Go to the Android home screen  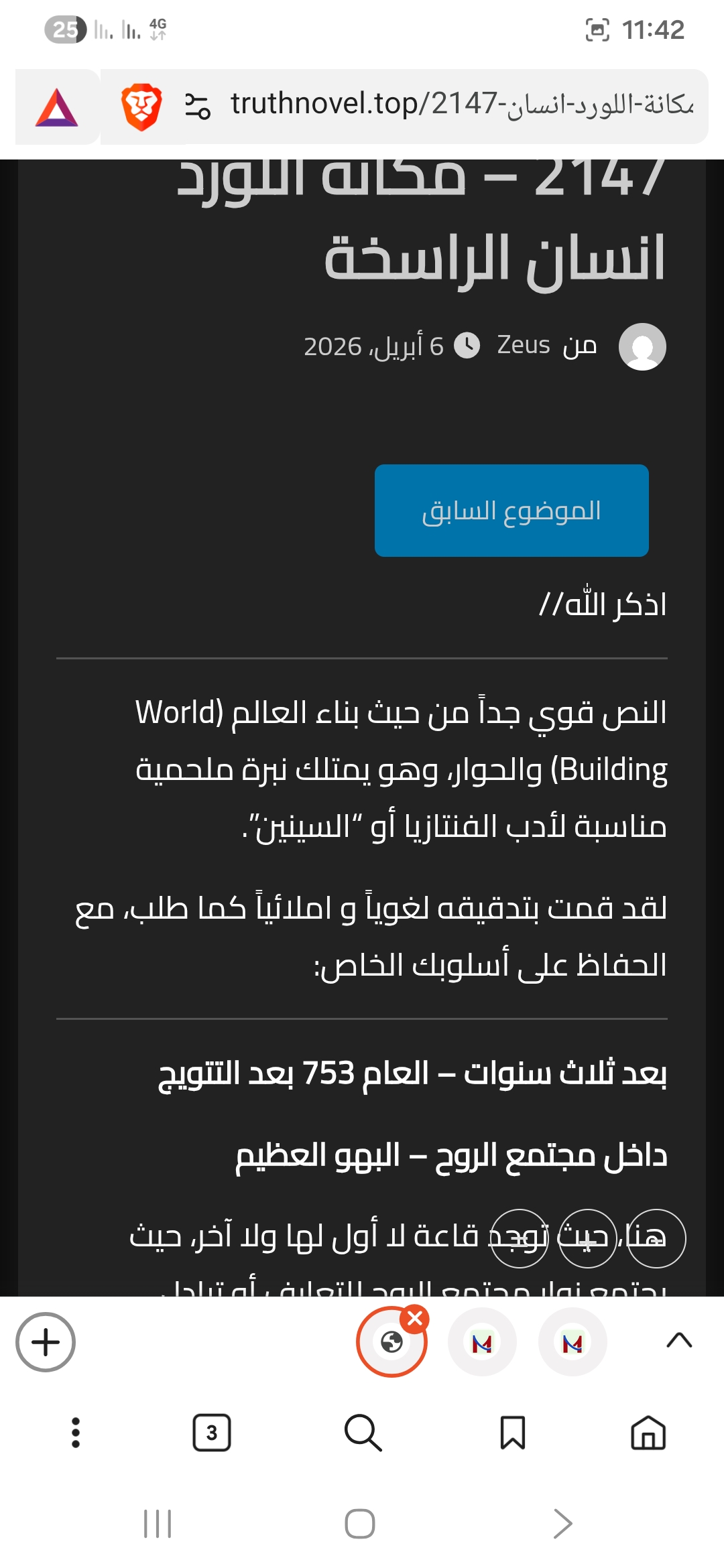coord(360,1524)
